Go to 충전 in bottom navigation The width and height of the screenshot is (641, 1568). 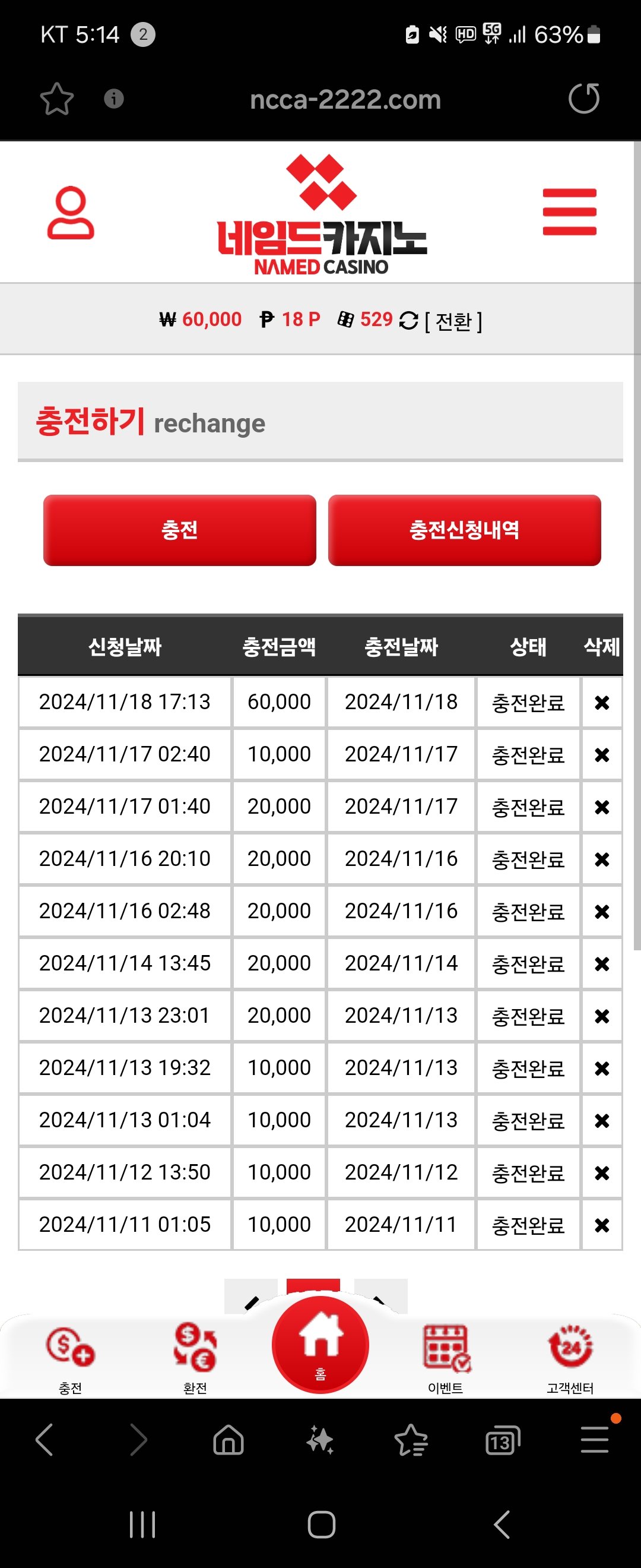pos(70,1358)
